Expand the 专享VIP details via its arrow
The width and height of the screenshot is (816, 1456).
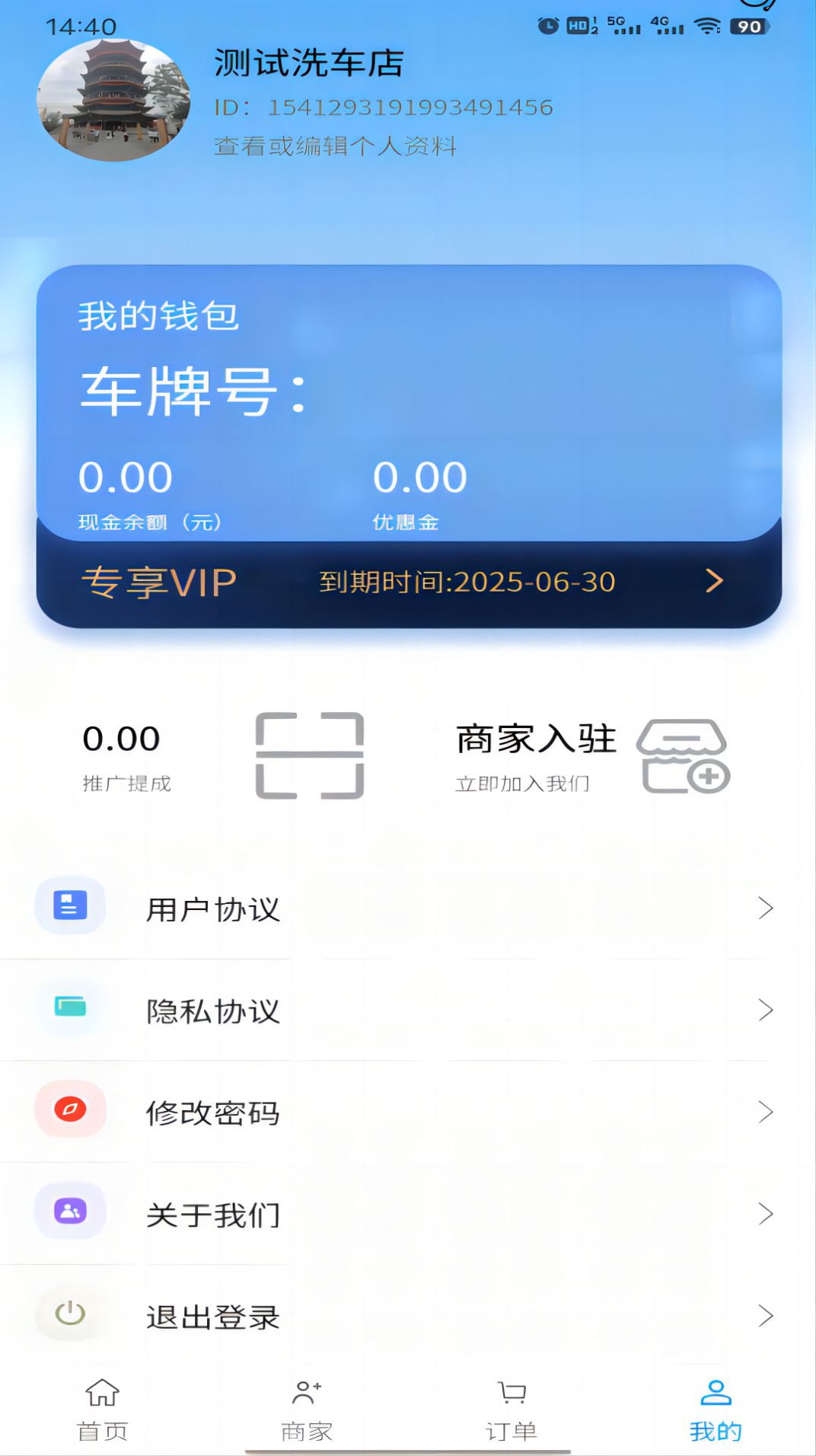pos(714,581)
